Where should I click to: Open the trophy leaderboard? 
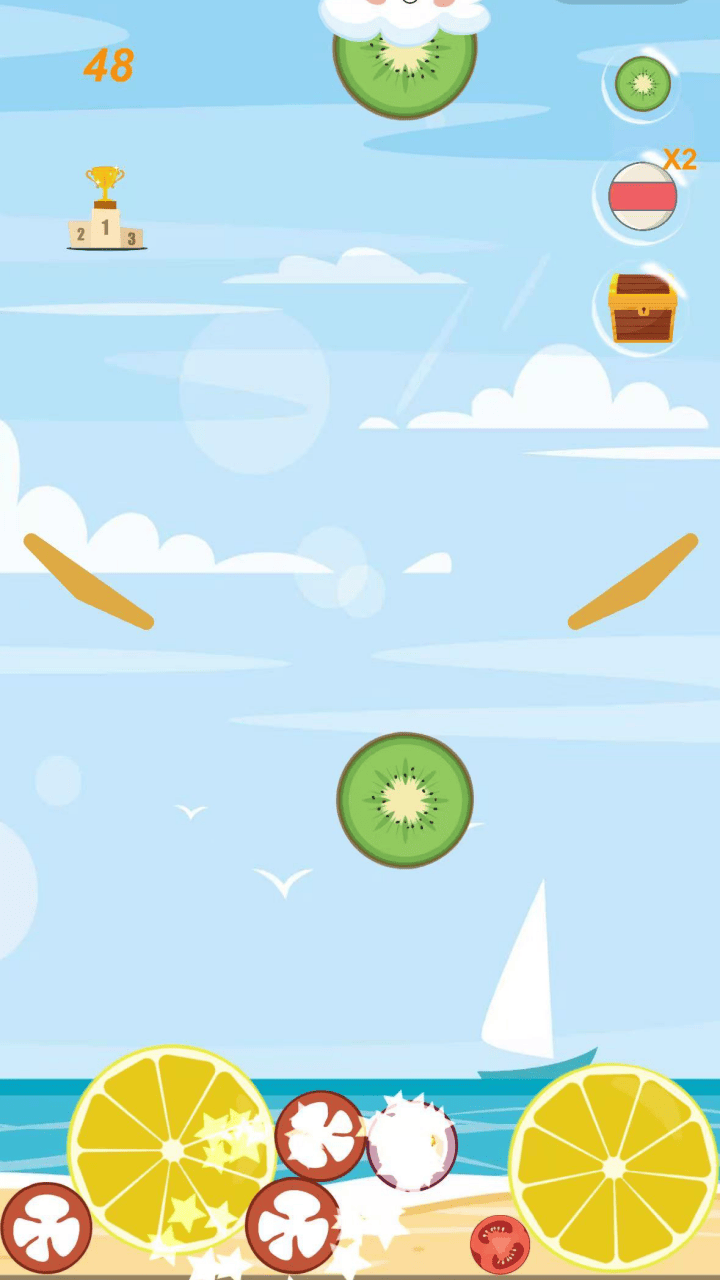pos(106,208)
